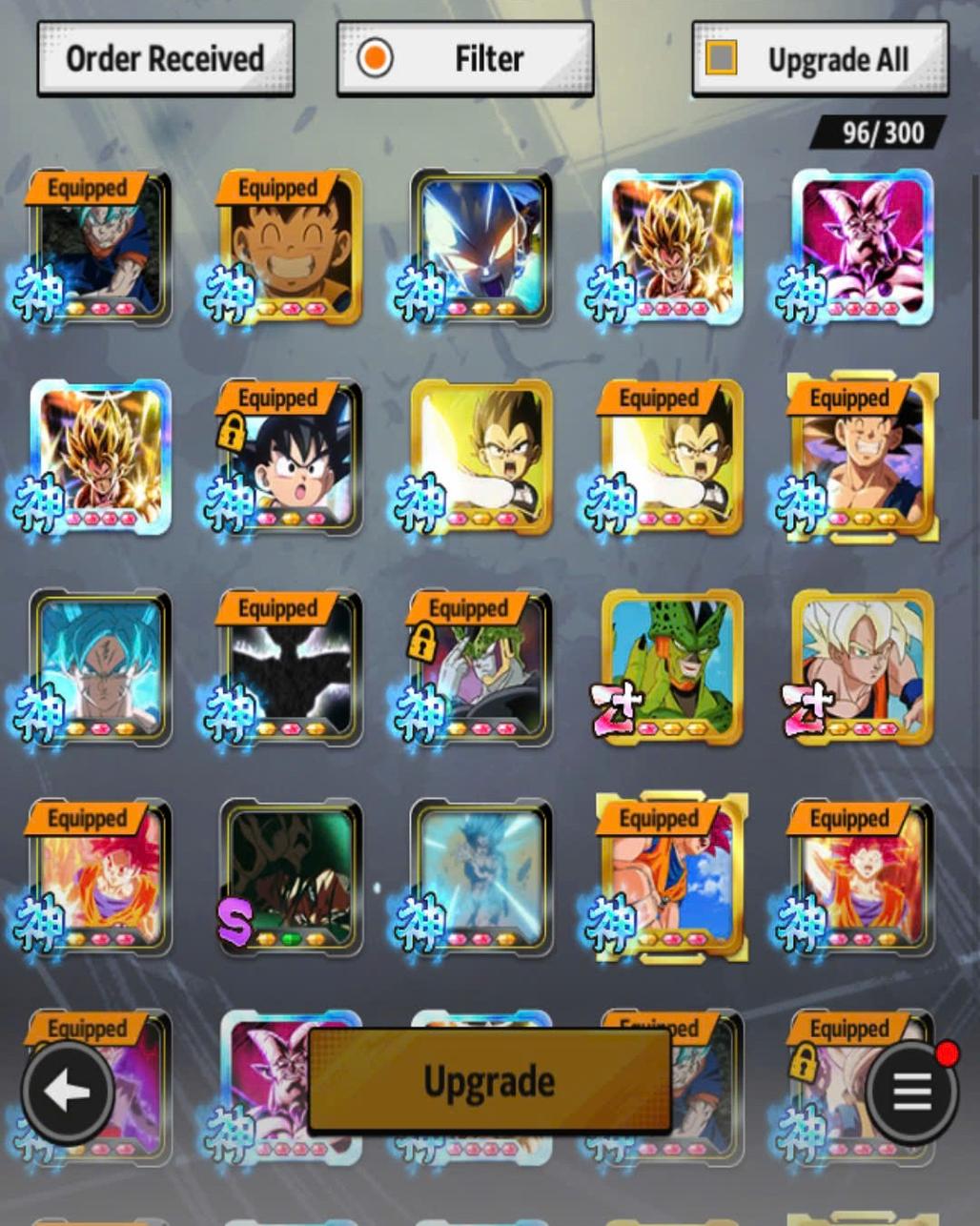This screenshot has height=1226, width=980.
Task: Check the Upgrade All box
Action: click(722, 59)
